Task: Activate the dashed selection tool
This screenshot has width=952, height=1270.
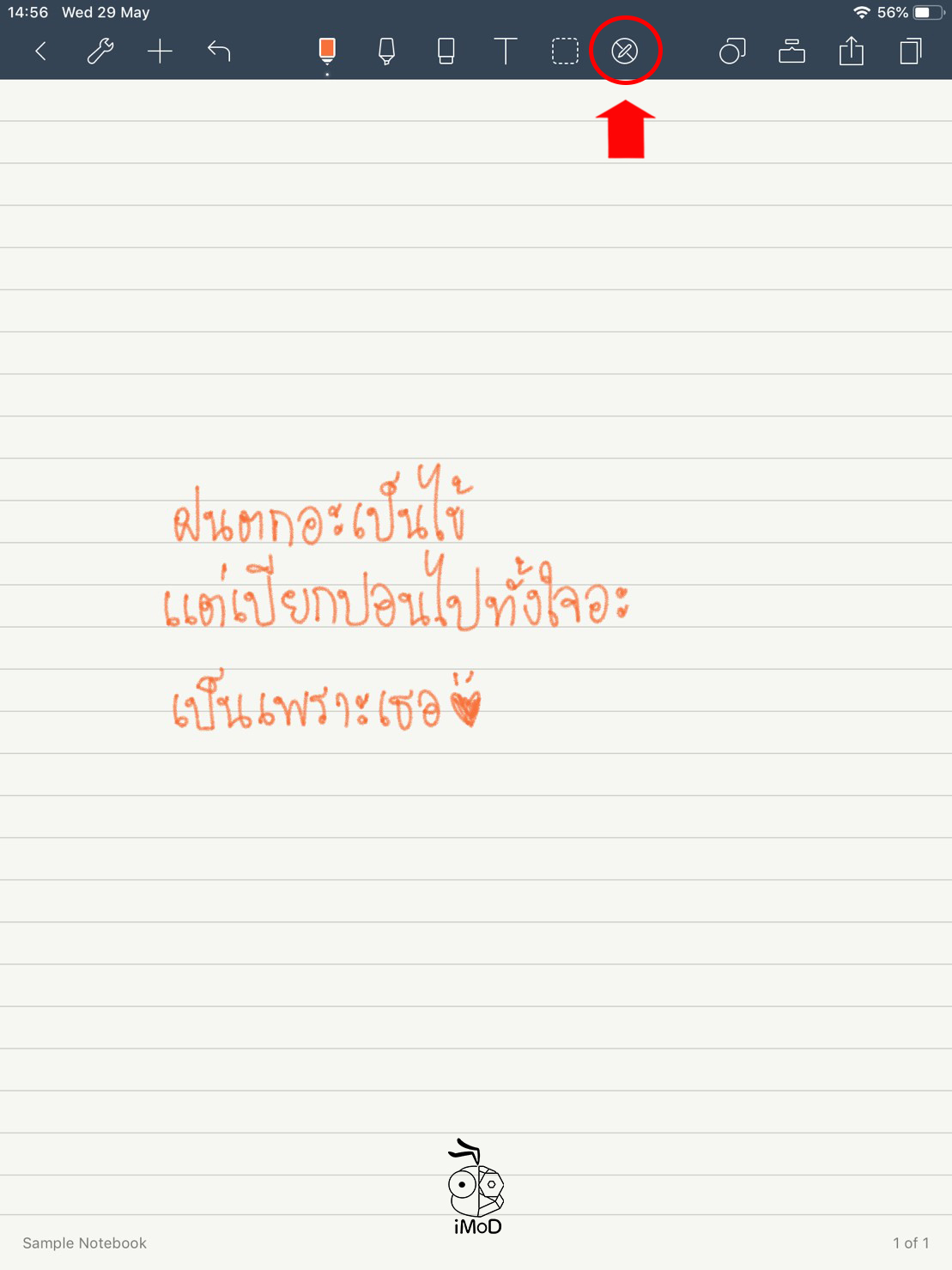Action: (x=565, y=52)
